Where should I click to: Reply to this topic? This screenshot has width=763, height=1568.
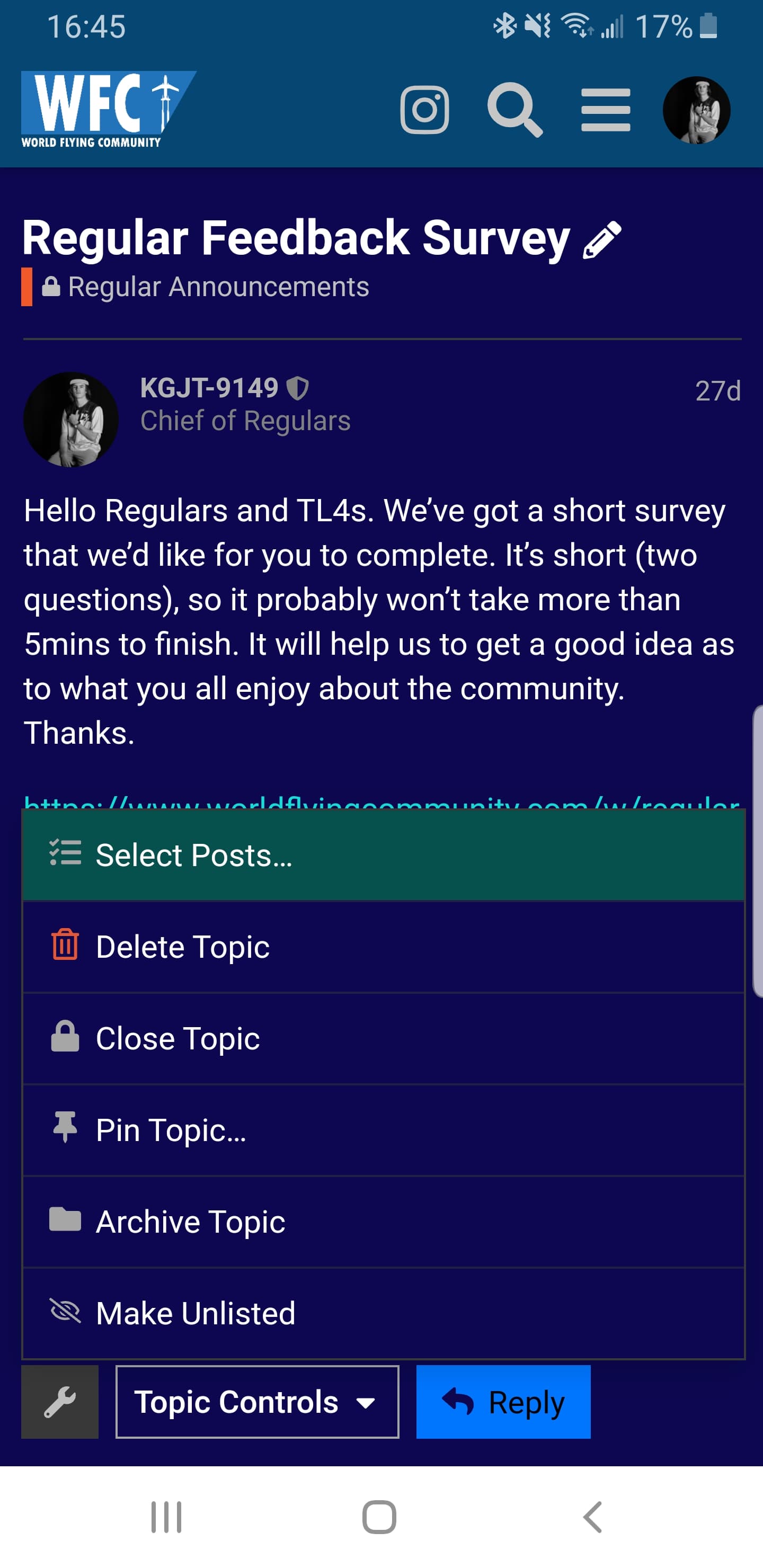point(503,1402)
